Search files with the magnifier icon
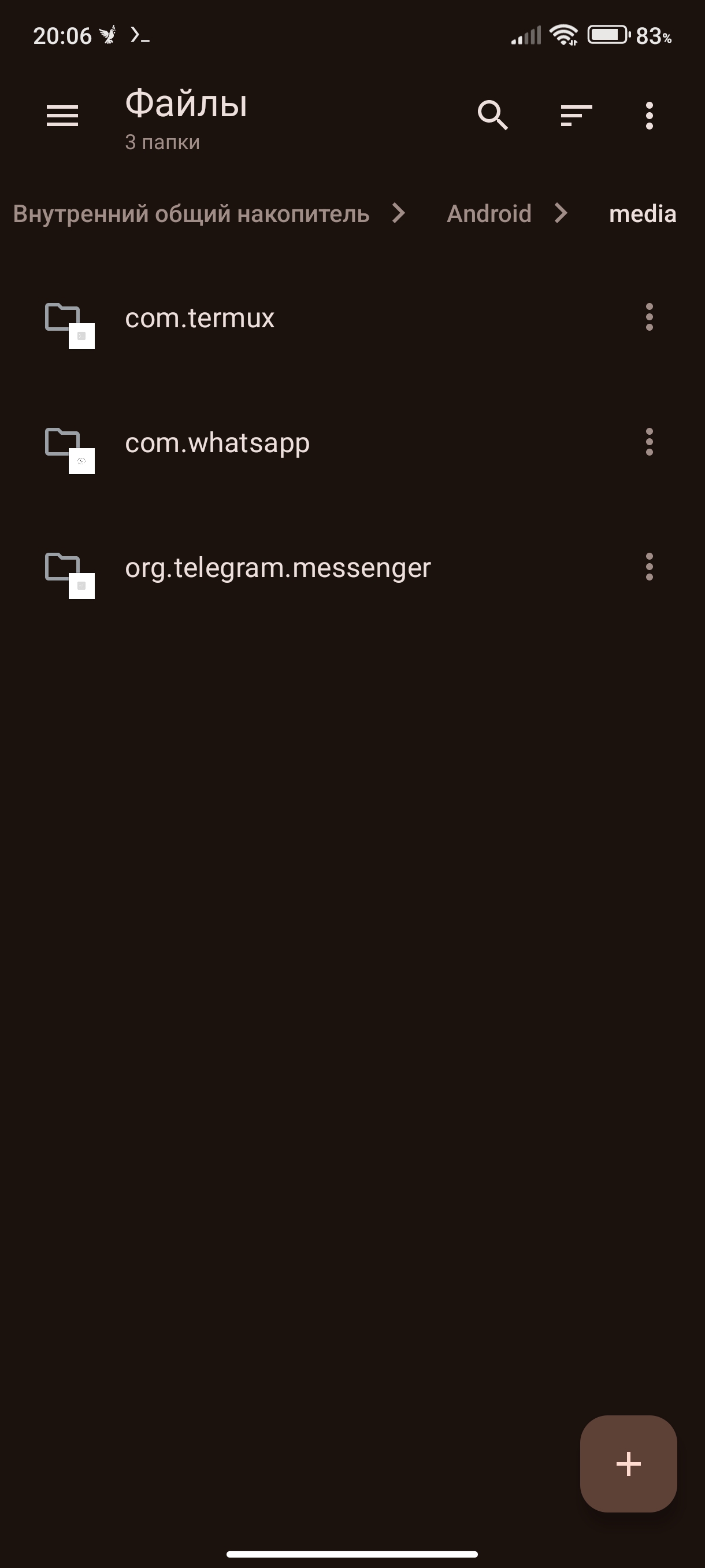The height and width of the screenshot is (1568, 705). [x=493, y=115]
